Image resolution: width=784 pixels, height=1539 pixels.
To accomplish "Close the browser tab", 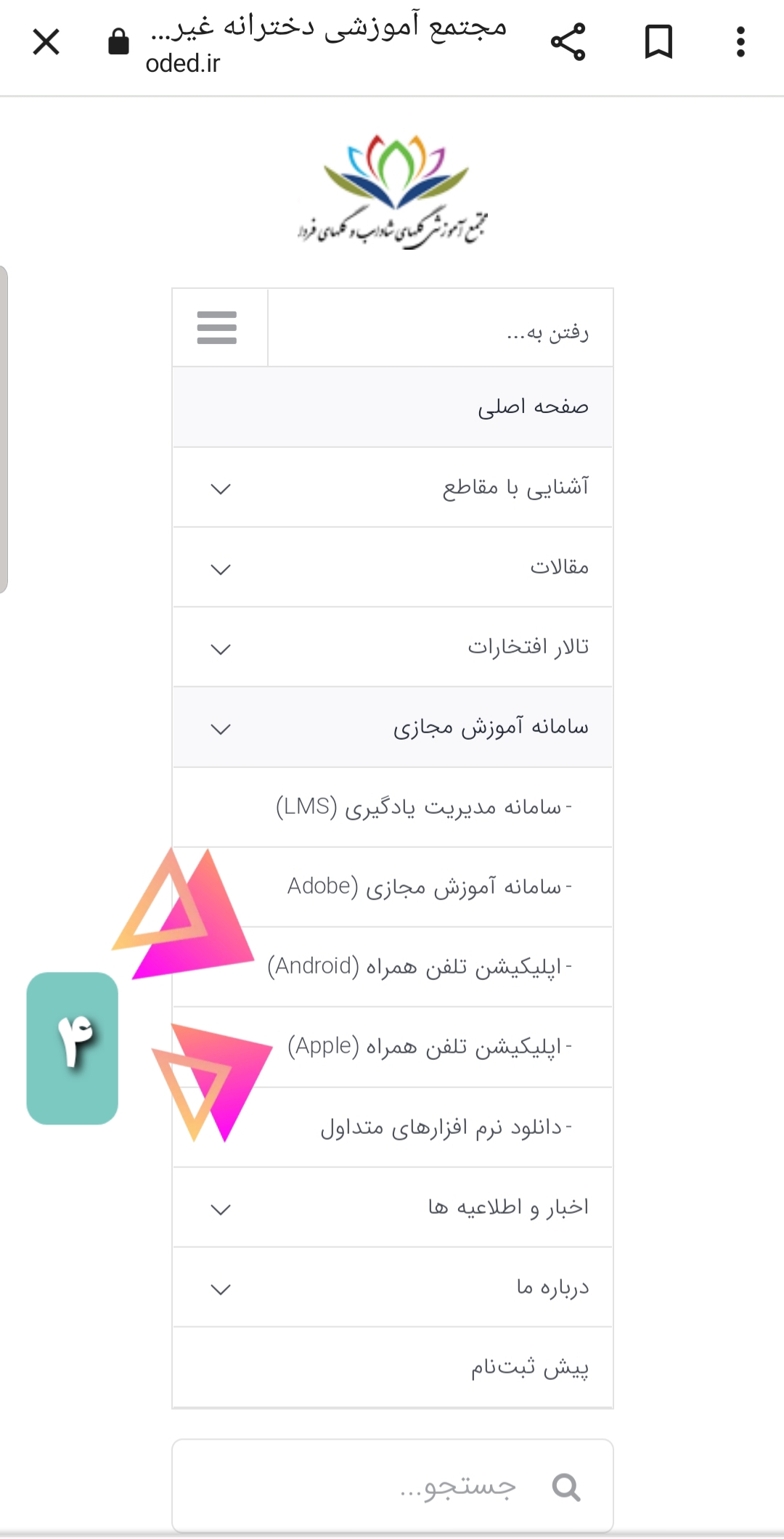I will click(46, 42).
